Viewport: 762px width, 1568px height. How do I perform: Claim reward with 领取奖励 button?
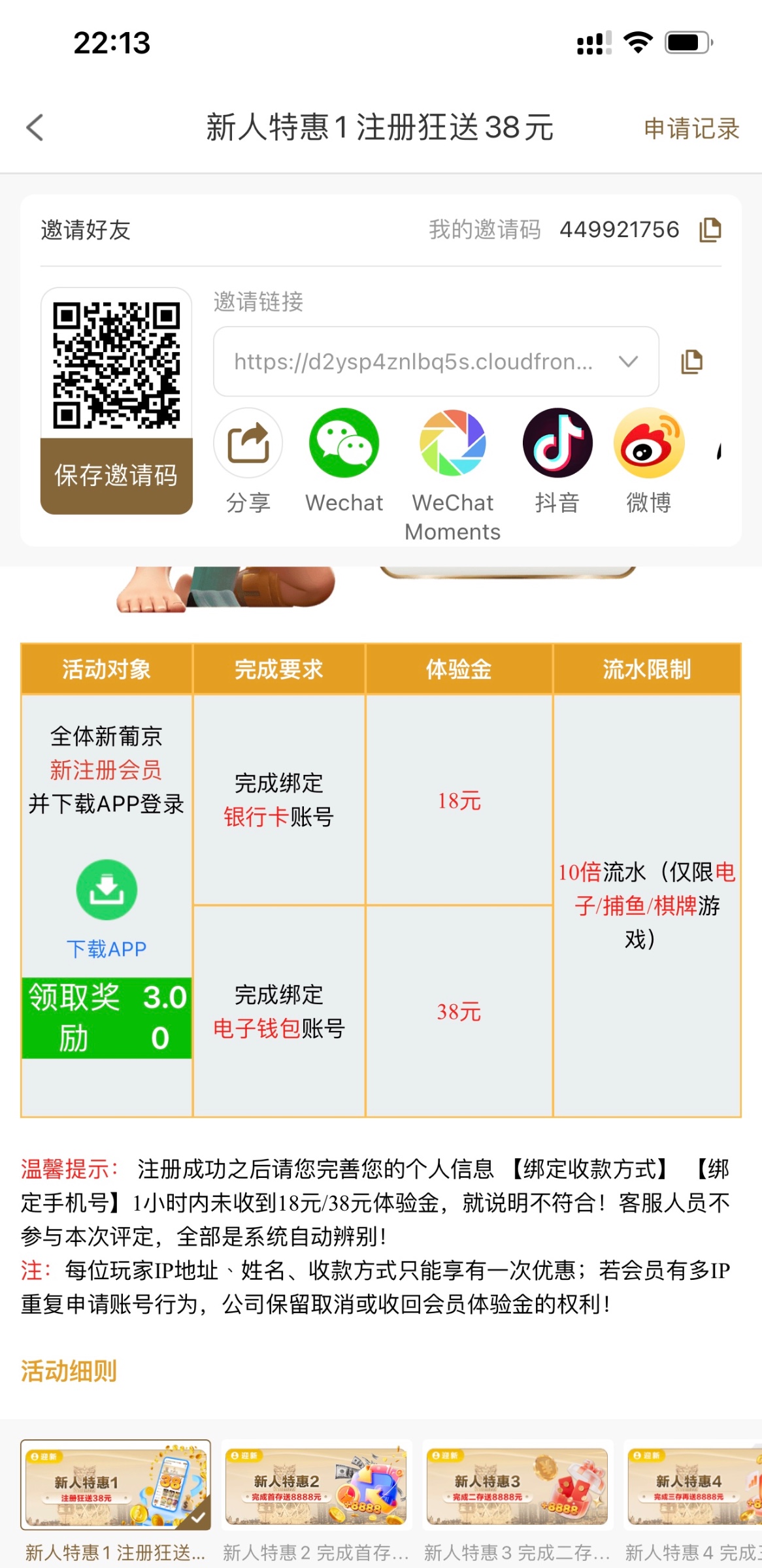pyautogui.click(x=107, y=1017)
